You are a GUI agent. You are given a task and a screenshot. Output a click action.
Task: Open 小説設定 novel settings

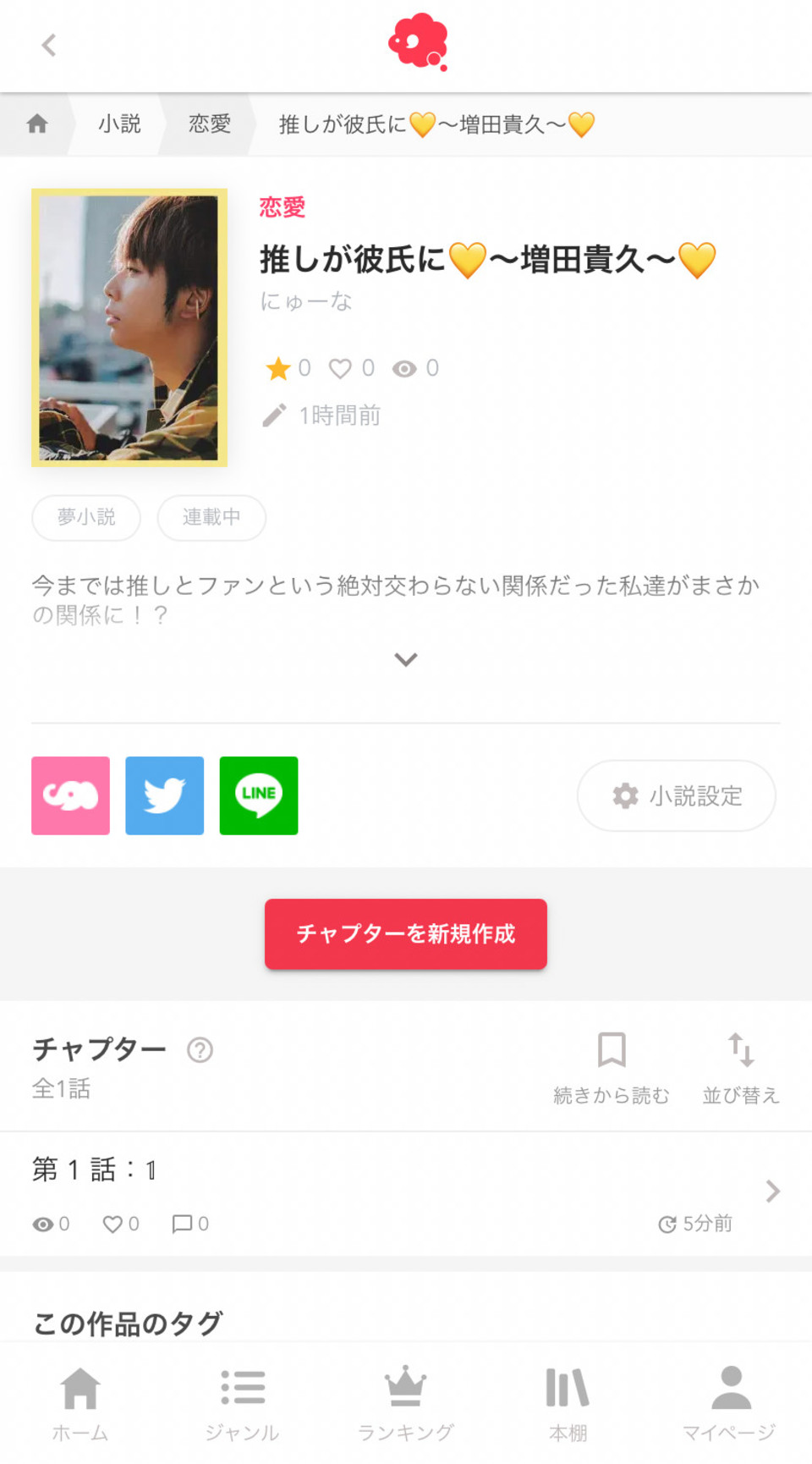click(x=676, y=795)
